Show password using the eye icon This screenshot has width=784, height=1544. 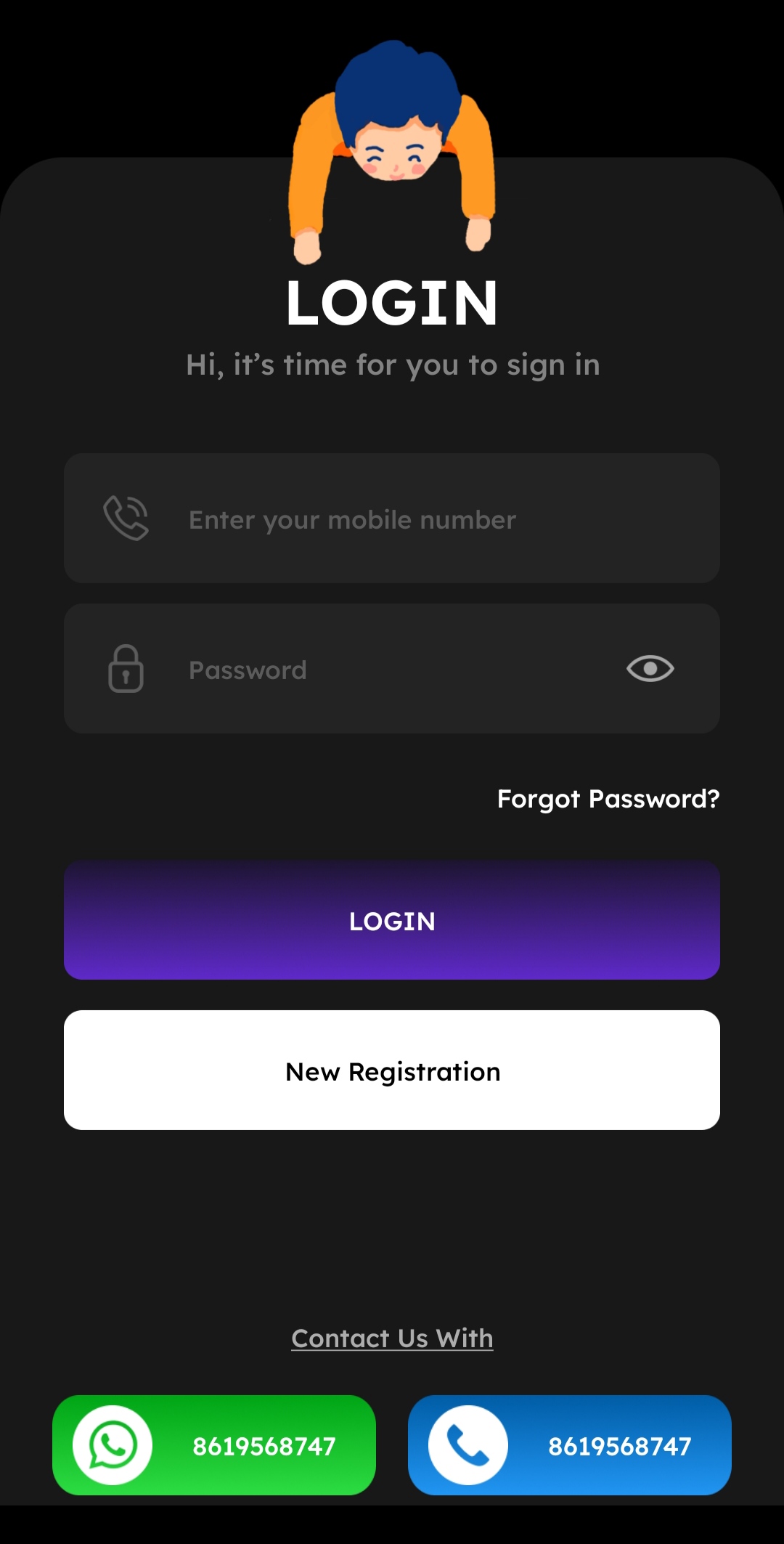(650, 669)
